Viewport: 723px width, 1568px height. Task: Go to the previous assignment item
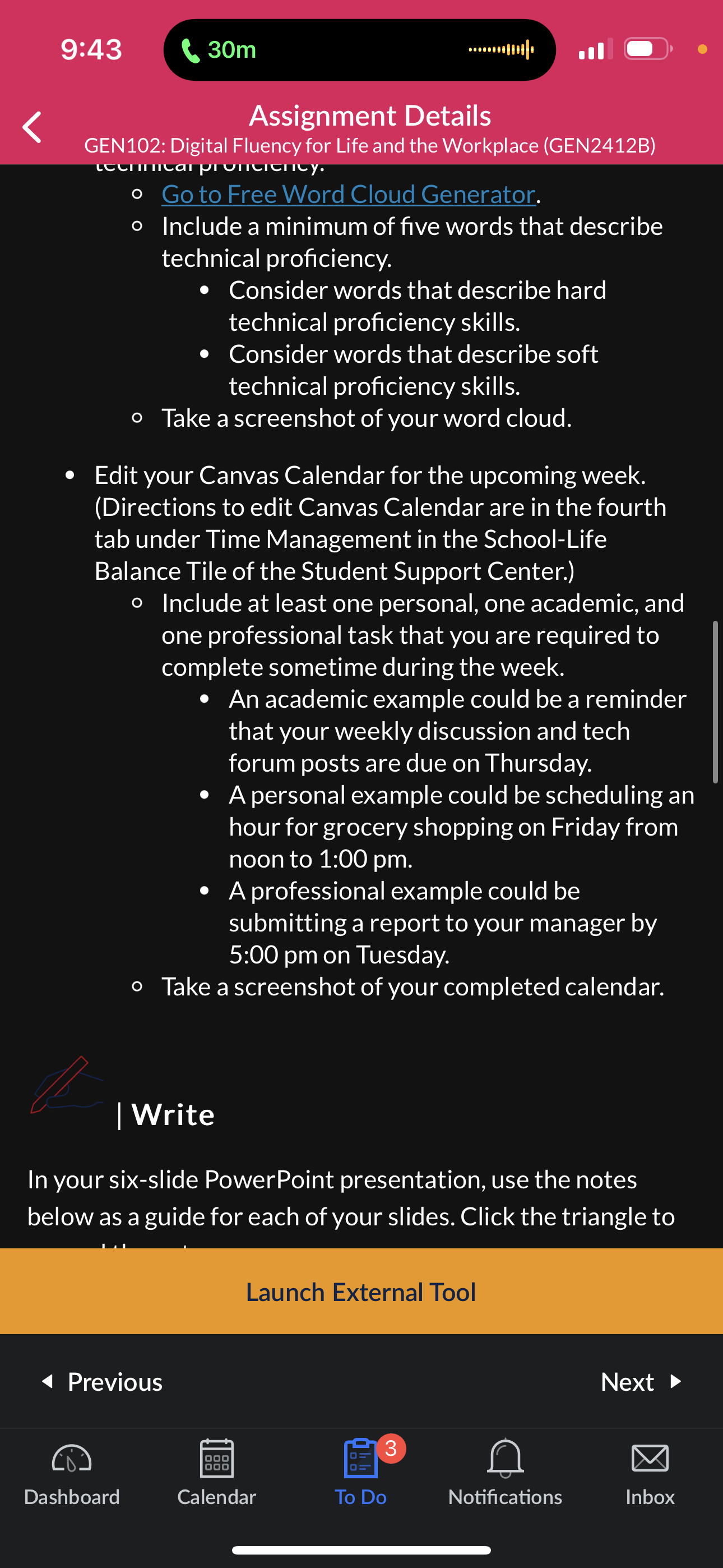point(101,1381)
